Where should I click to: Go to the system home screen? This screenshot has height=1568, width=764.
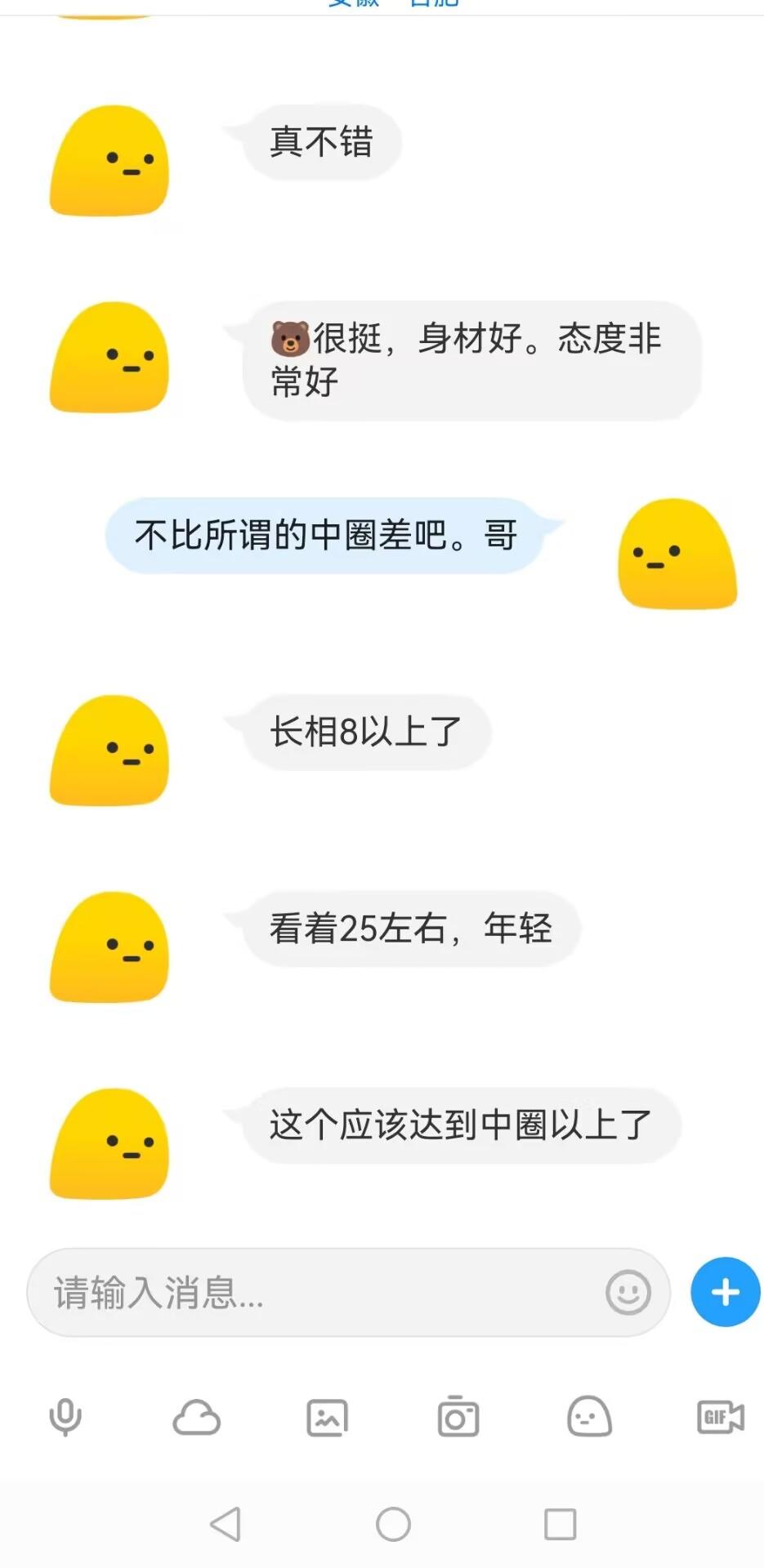[x=393, y=1524]
